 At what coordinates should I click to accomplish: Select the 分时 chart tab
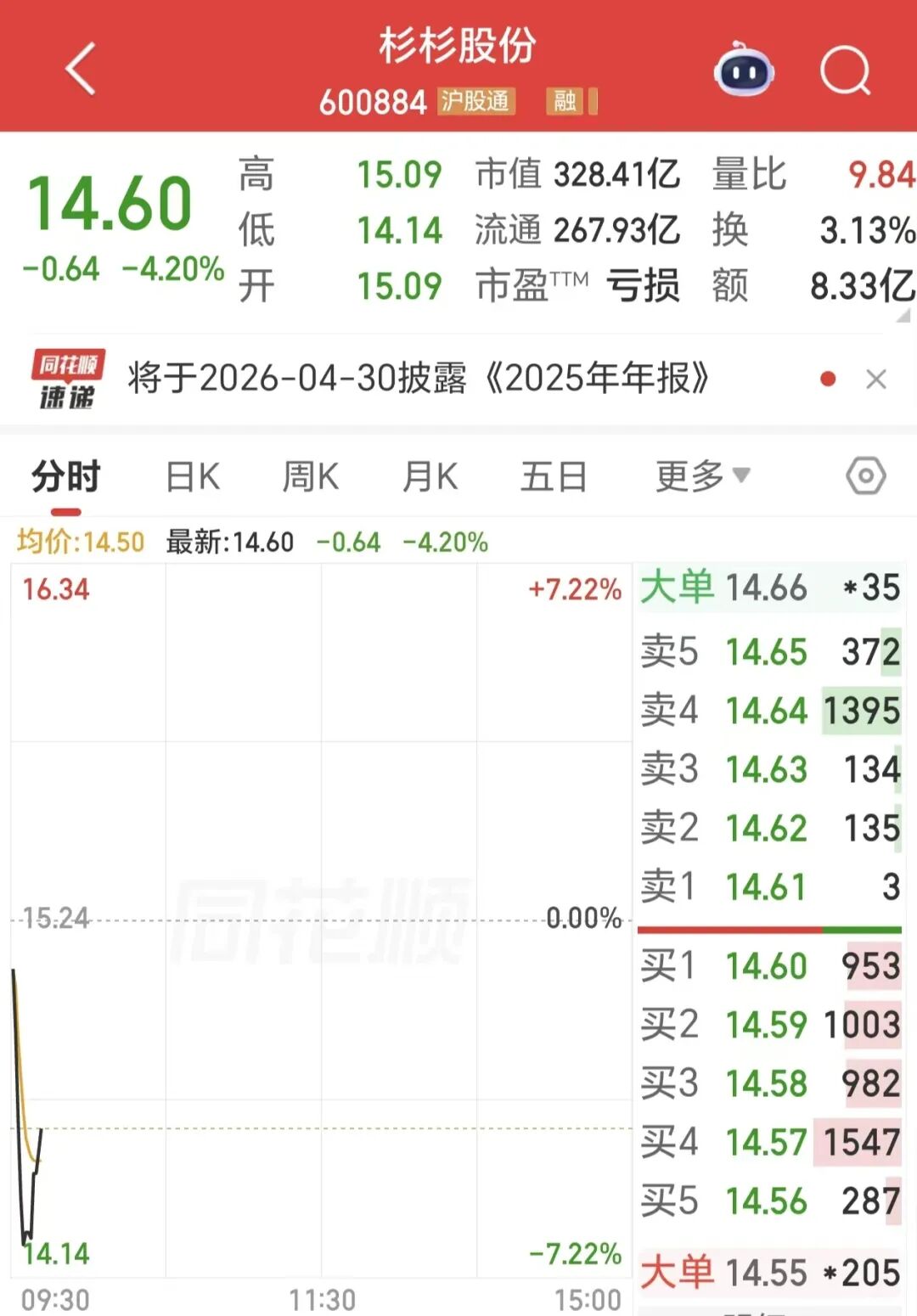tap(66, 477)
